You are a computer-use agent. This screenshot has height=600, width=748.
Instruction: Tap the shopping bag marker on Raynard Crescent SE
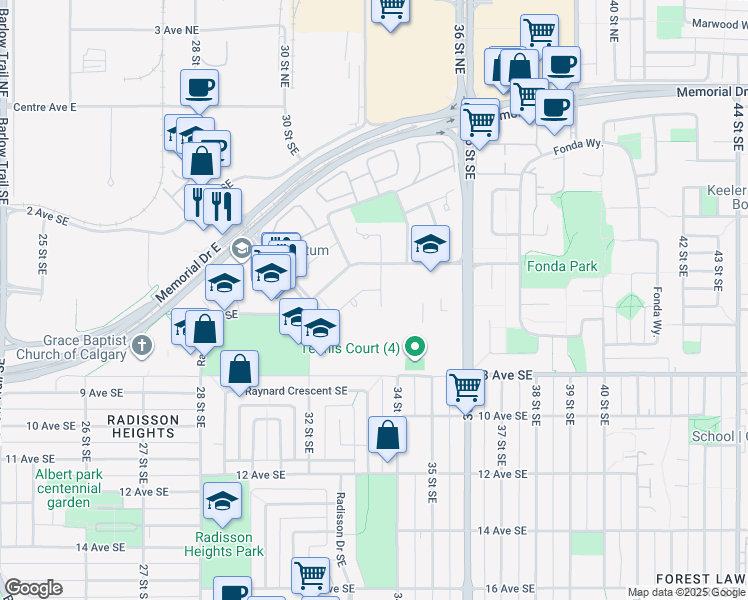240,369
